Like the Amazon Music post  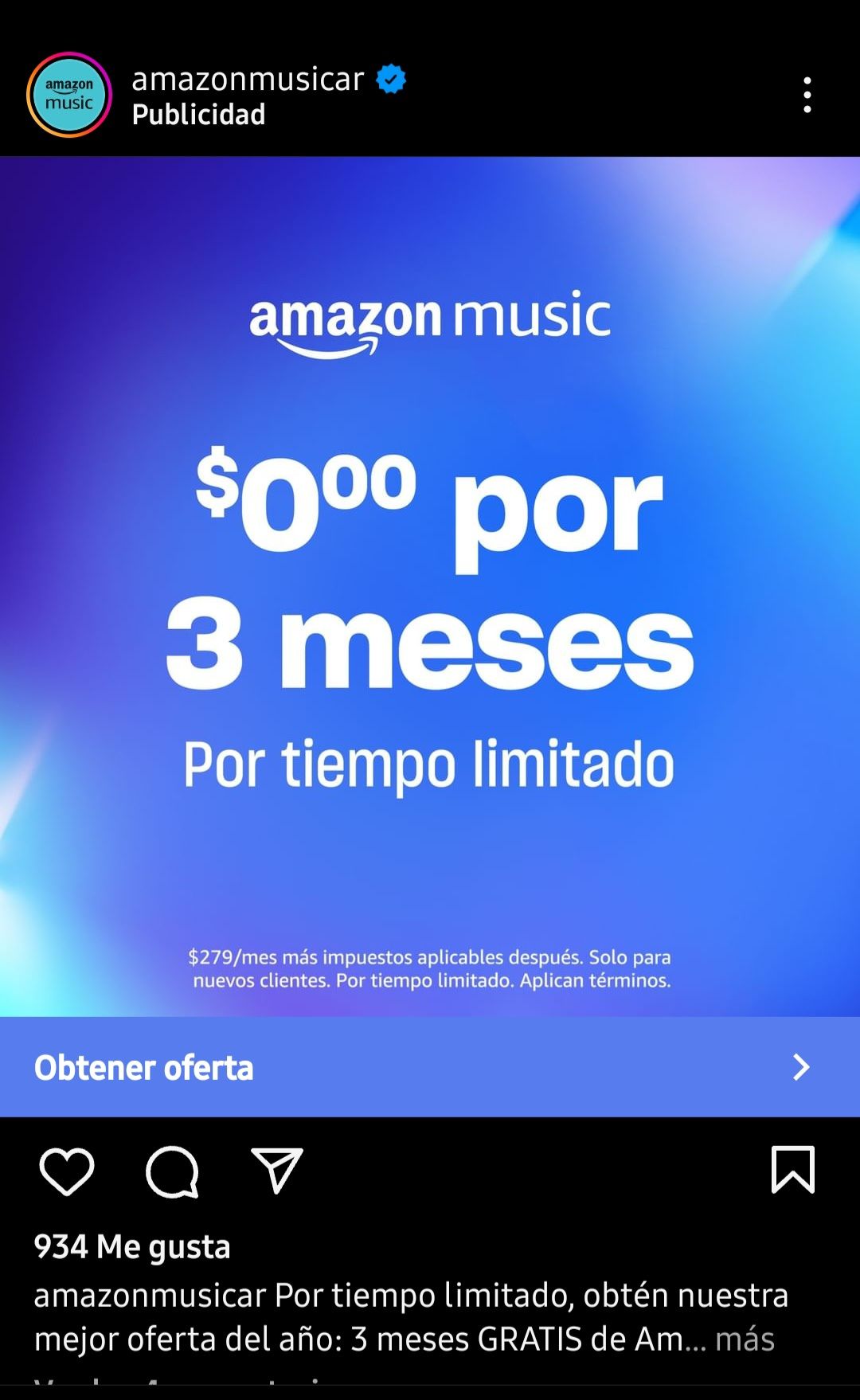pos(67,1171)
